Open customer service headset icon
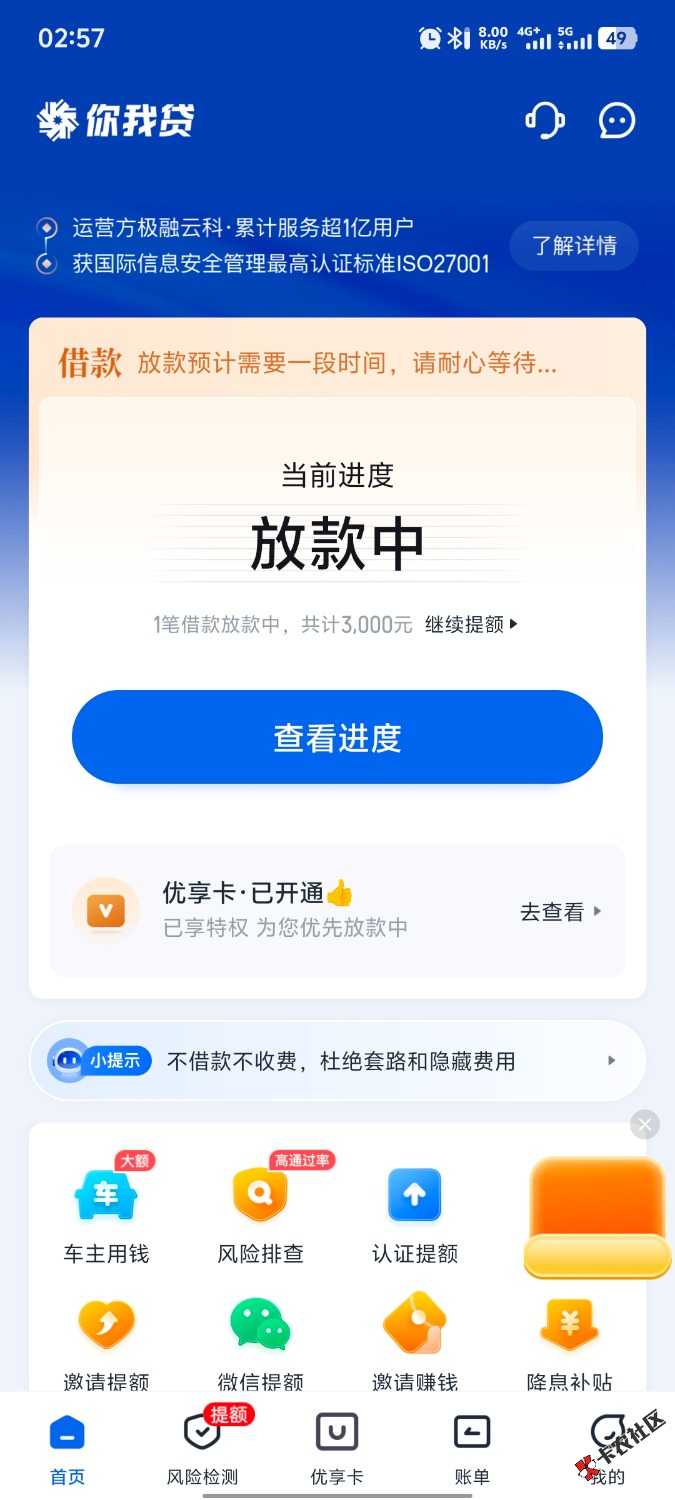Screen dimensions: 675x1500 545,121
